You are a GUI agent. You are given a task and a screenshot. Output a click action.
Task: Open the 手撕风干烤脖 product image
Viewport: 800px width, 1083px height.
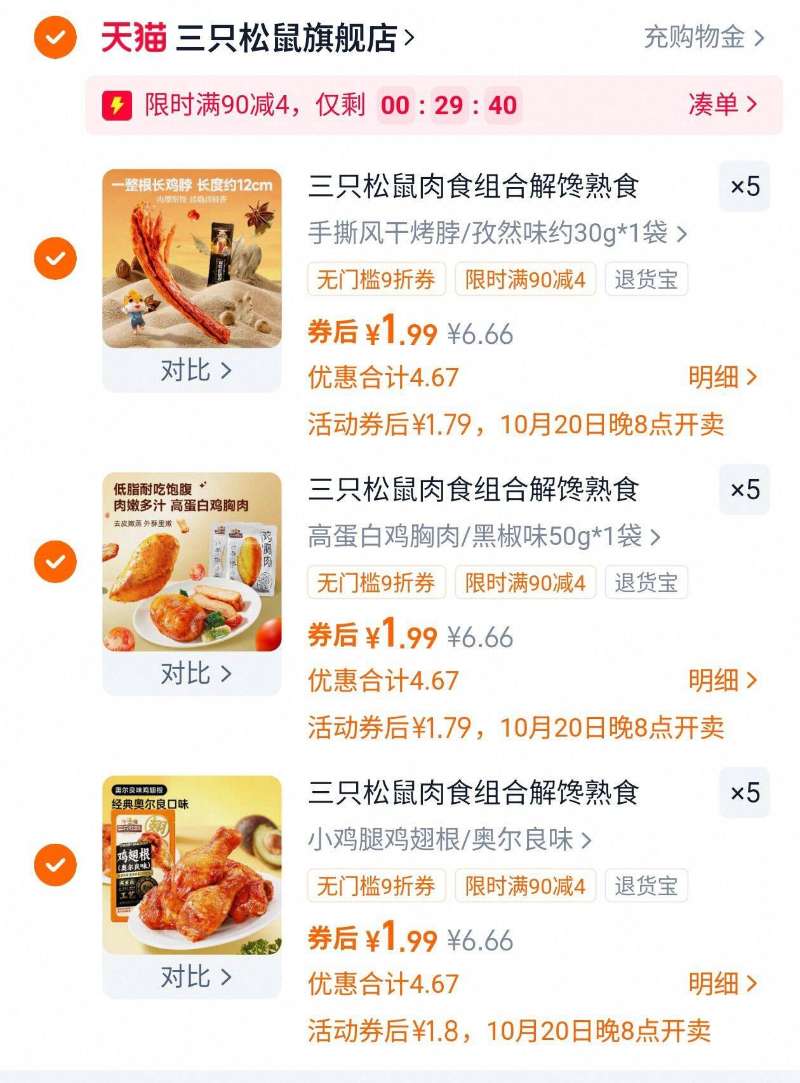coord(192,258)
